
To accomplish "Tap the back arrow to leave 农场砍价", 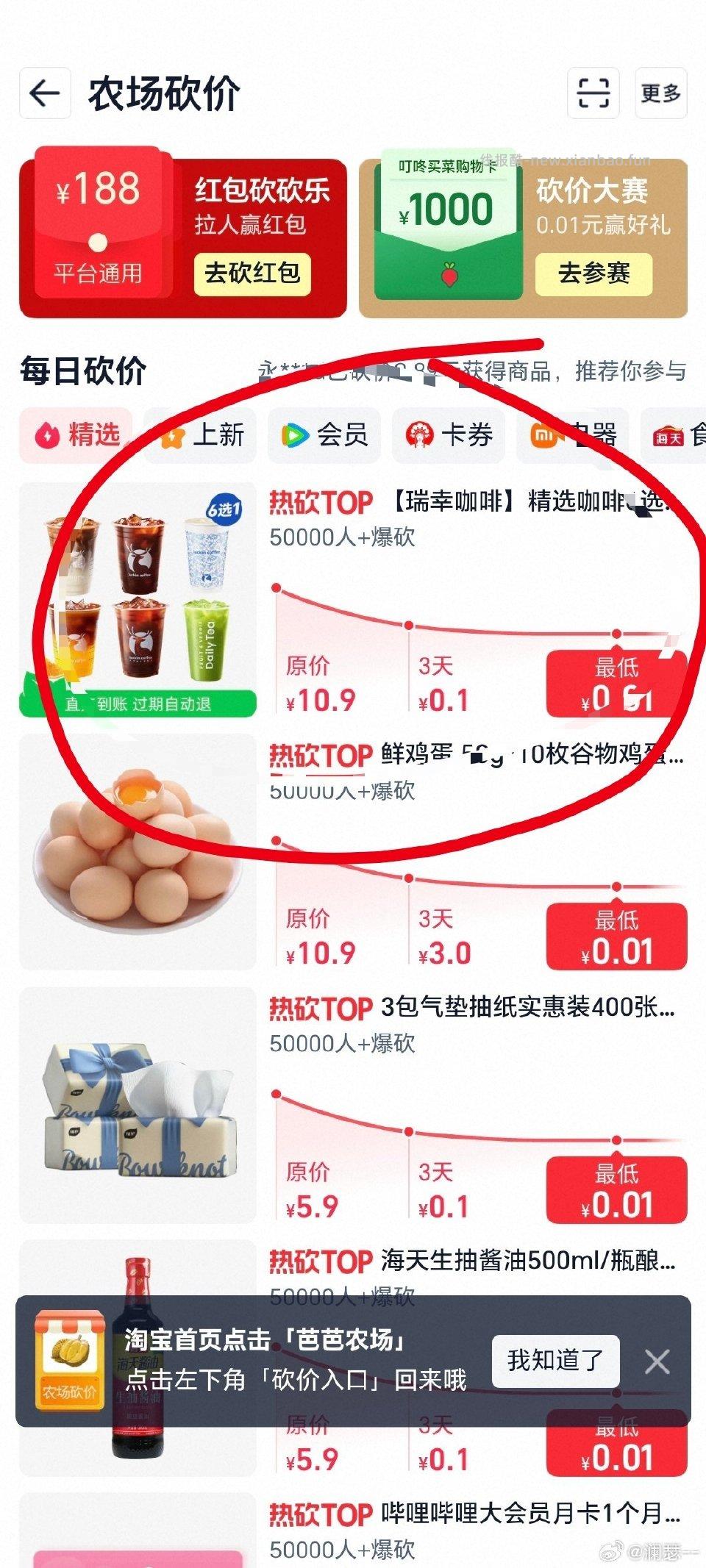I will pos(44,93).
